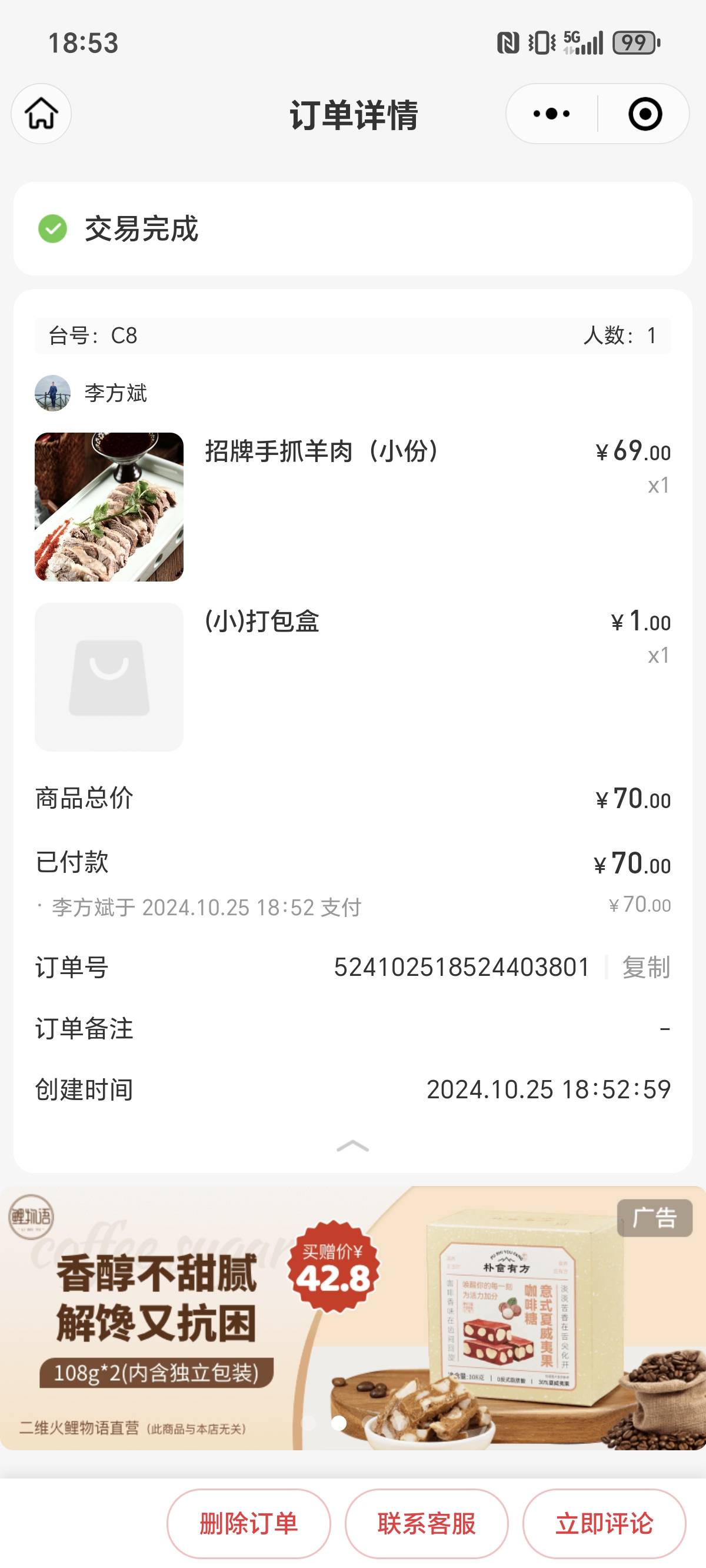Write a review with 立即评论
706x1568 pixels.
[x=604, y=1524]
